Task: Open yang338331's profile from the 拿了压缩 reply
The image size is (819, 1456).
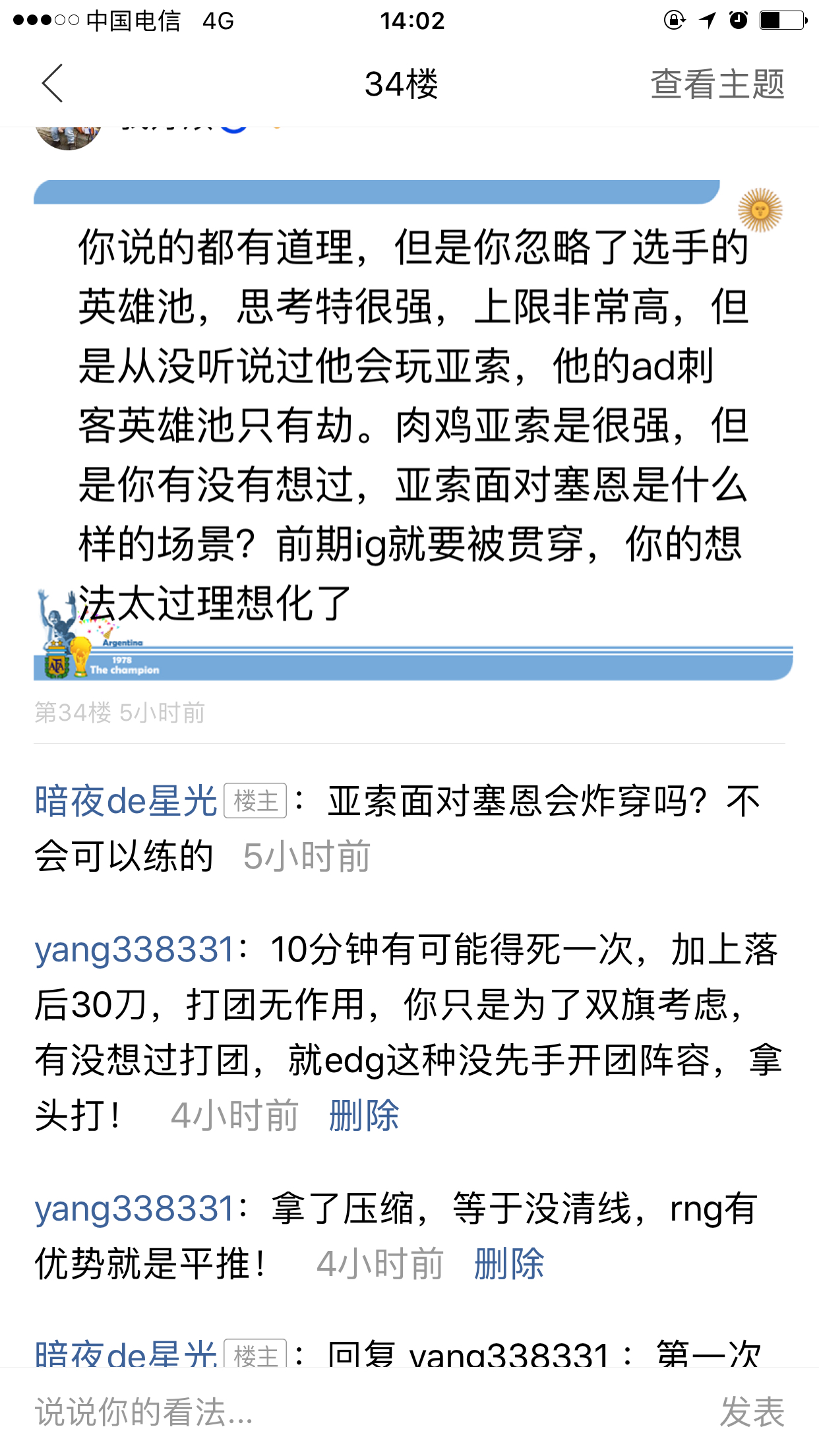Action: 135,1209
